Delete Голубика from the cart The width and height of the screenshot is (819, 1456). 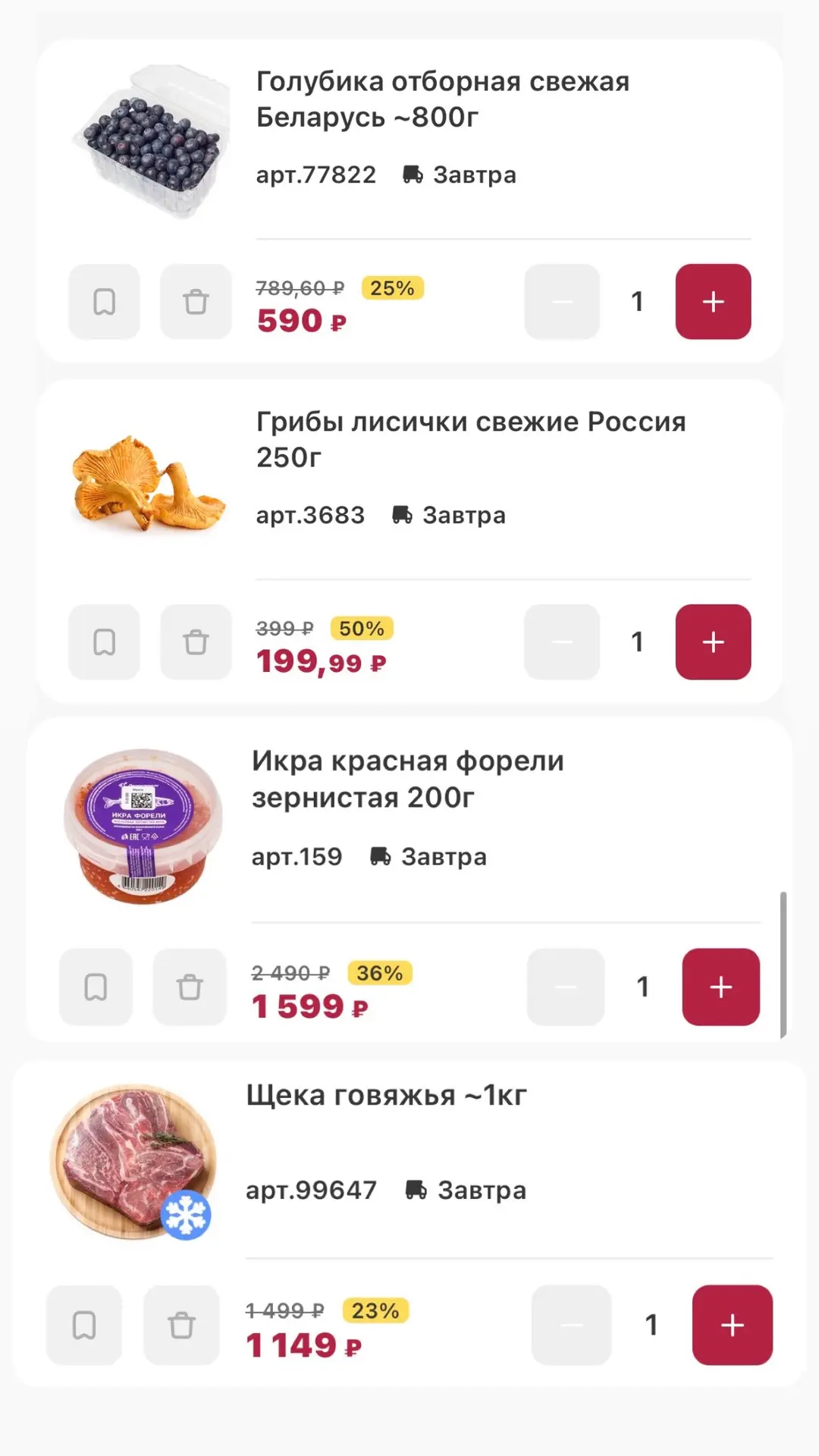click(196, 302)
